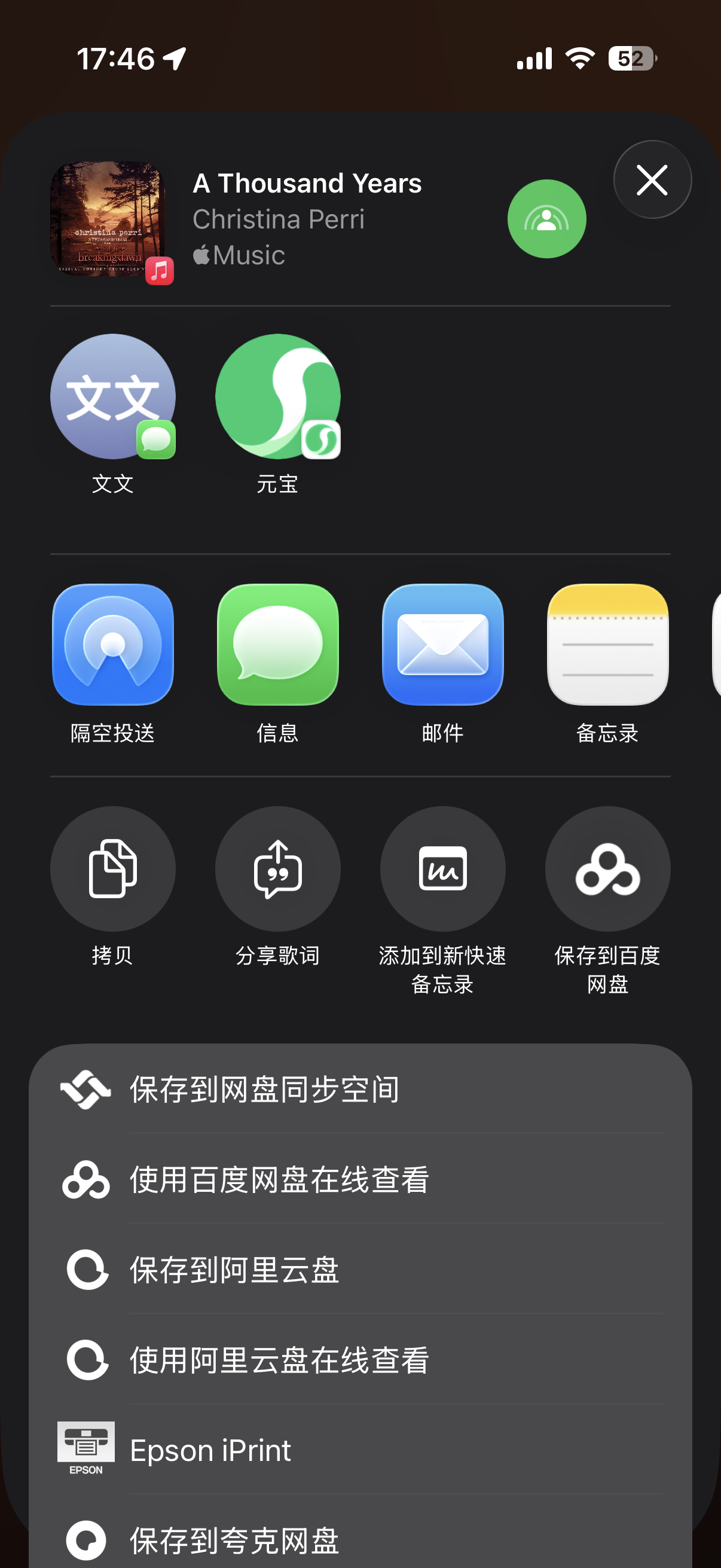
Task: Share through 邮件 app
Action: click(442, 645)
